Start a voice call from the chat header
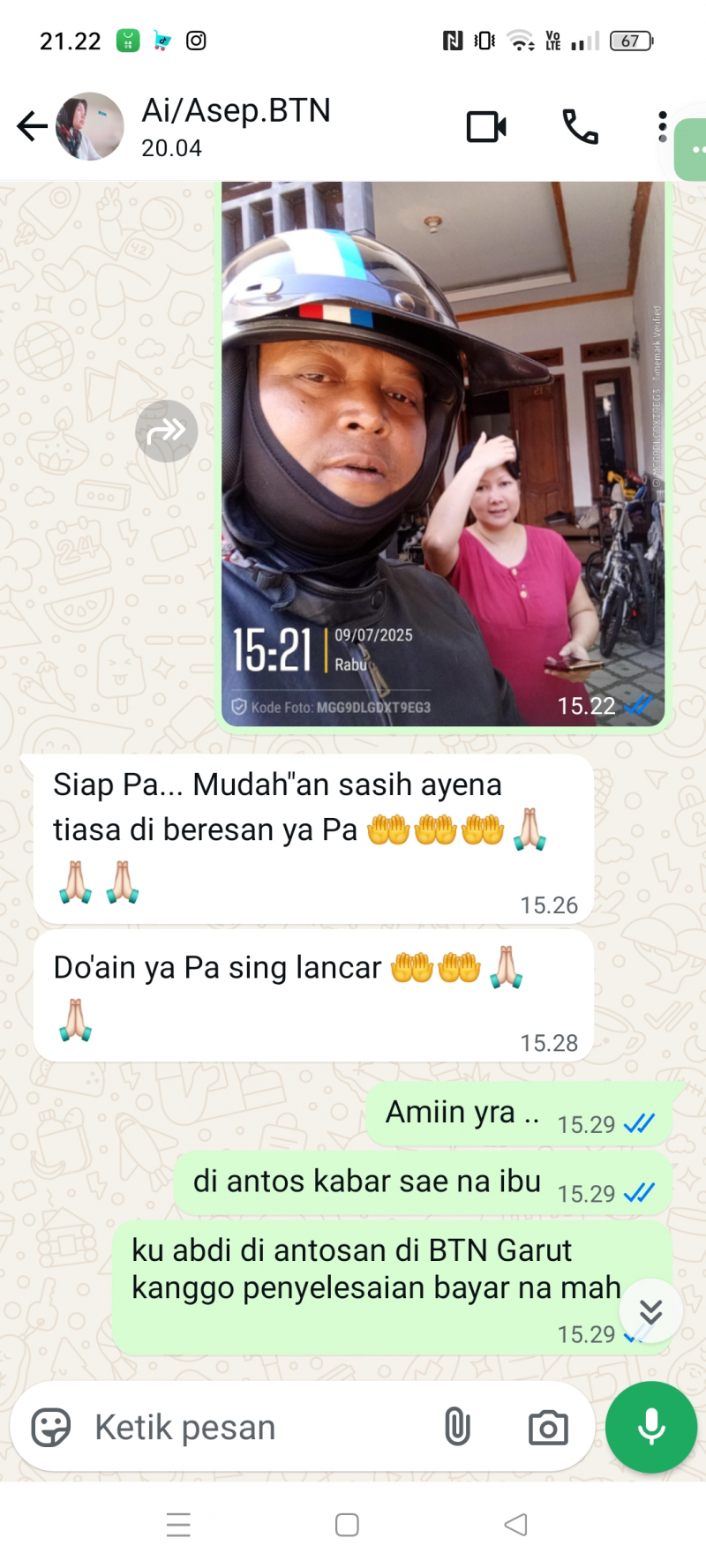706x1568 pixels. tap(580, 126)
